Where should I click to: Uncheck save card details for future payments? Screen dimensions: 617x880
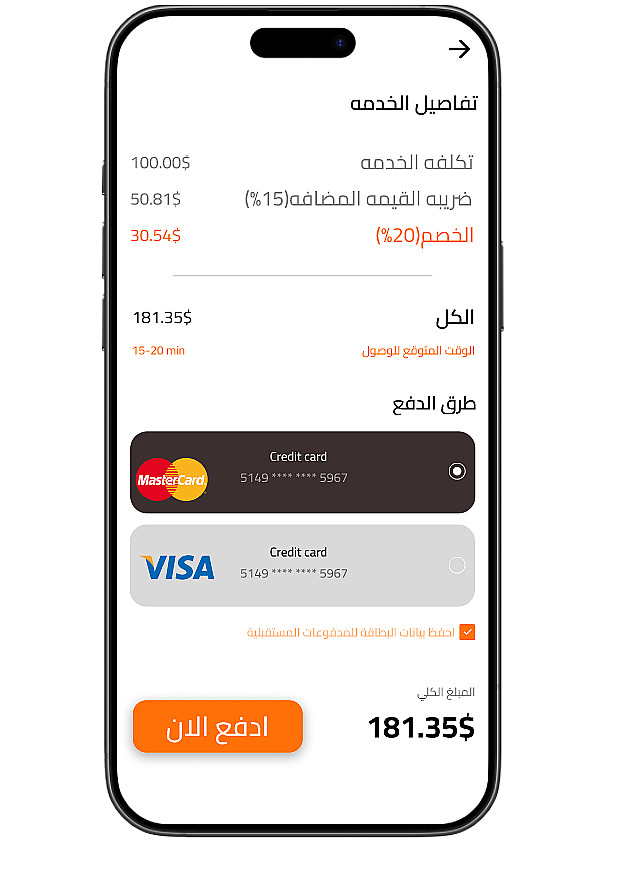[467, 632]
